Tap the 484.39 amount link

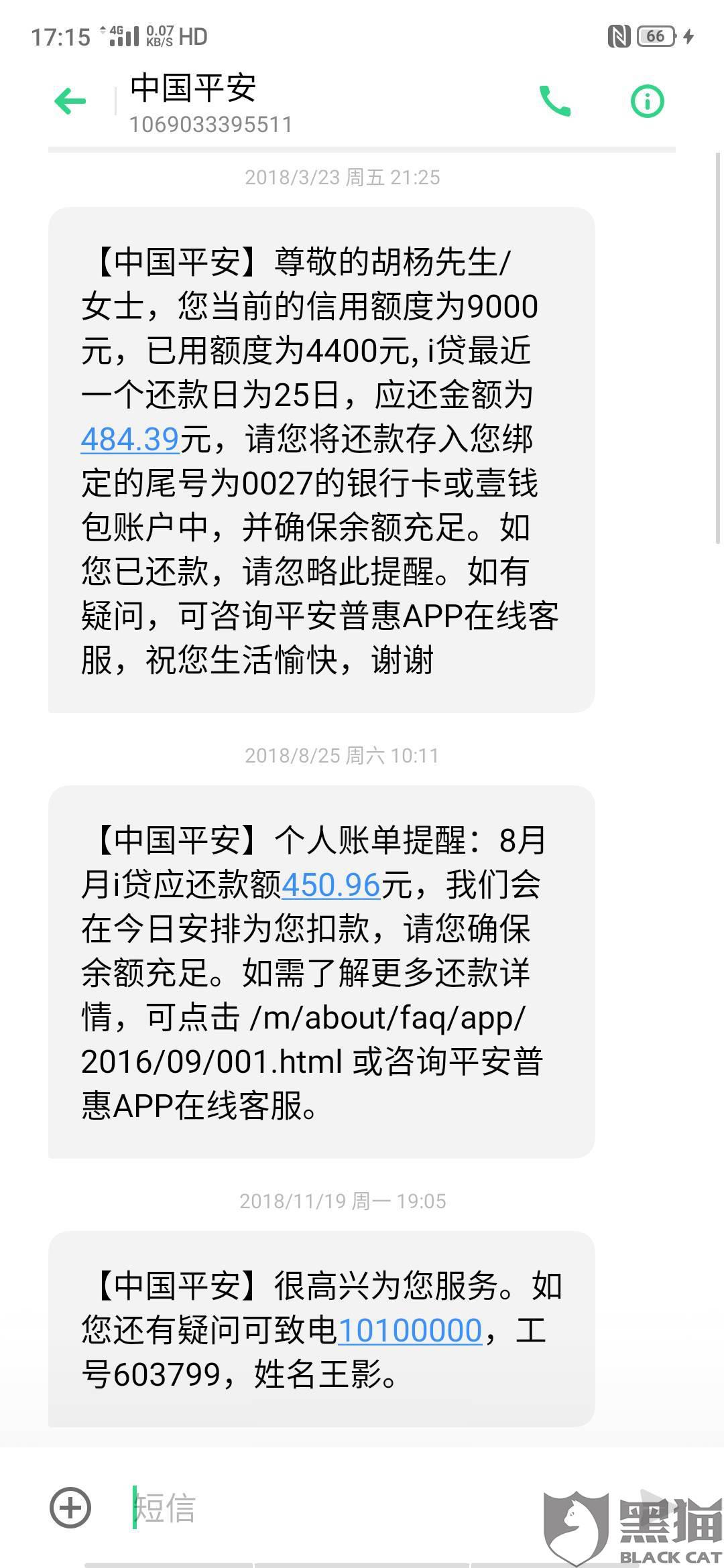coord(130,439)
